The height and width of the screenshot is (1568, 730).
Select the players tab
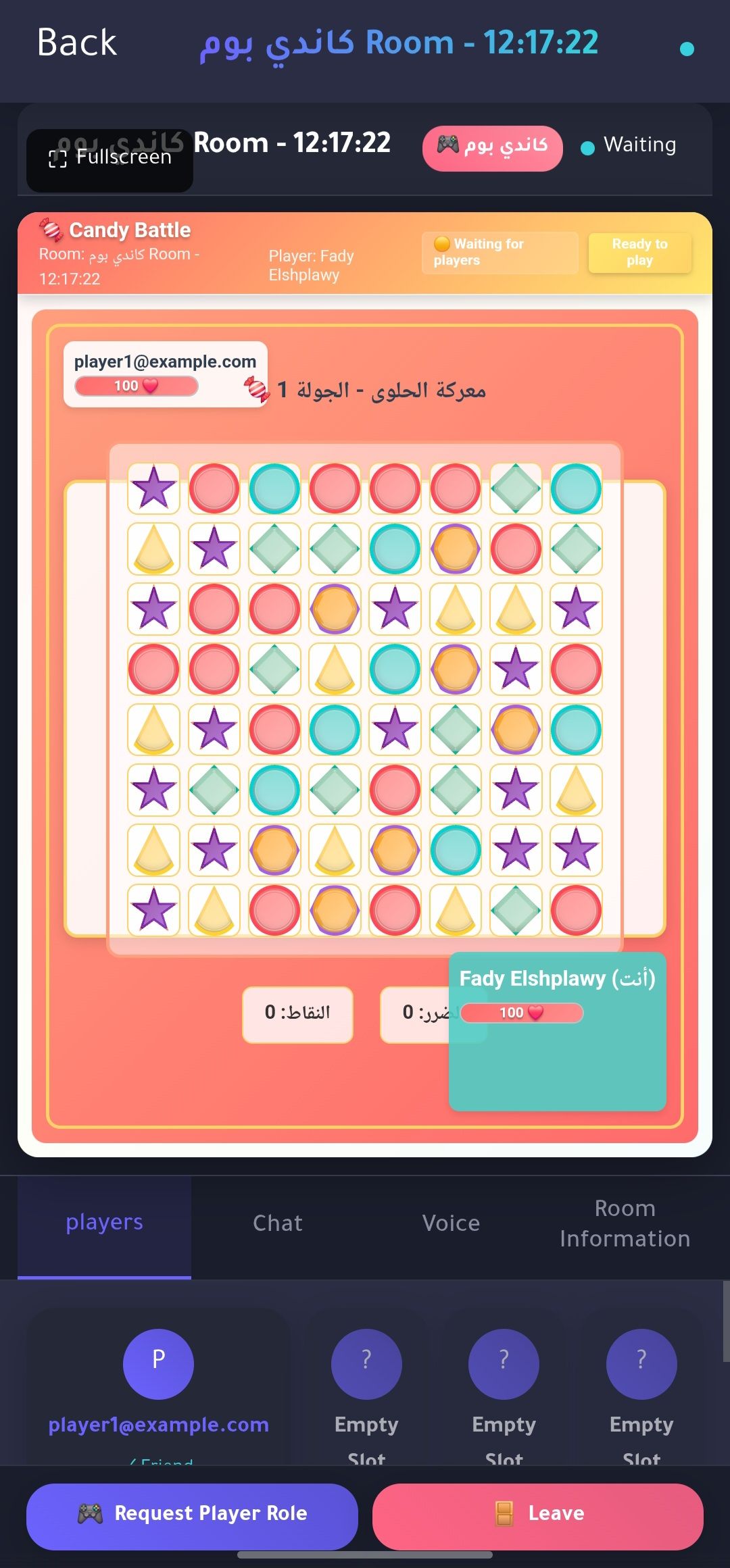pyautogui.click(x=104, y=1223)
